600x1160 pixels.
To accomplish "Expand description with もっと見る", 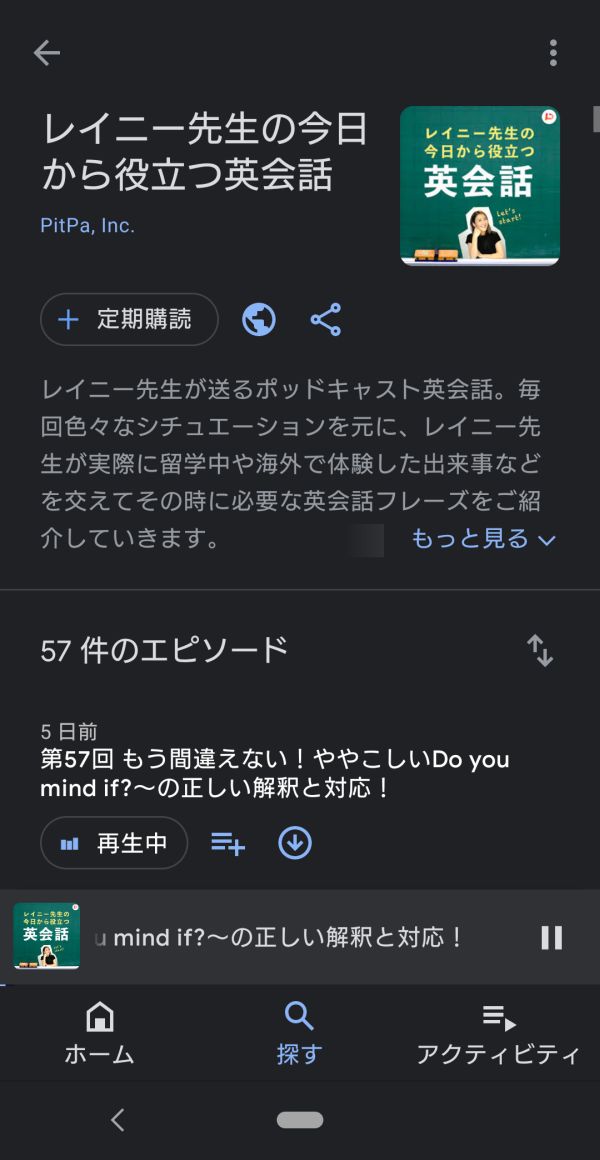I will [x=483, y=539].
